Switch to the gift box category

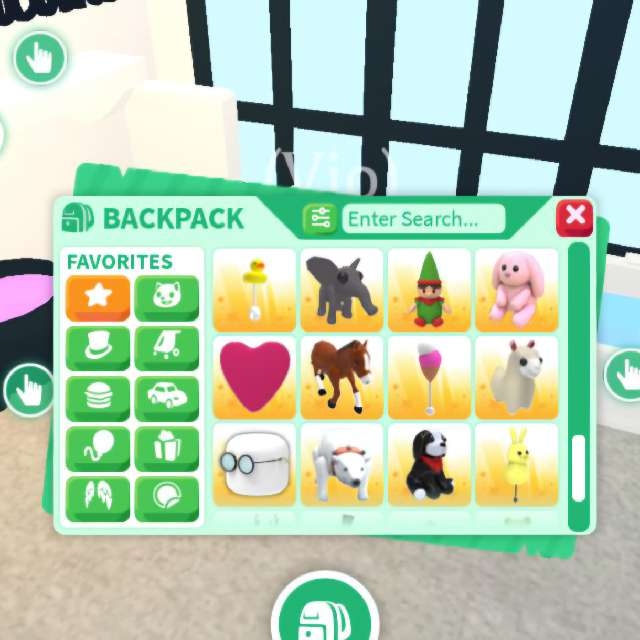166,447
